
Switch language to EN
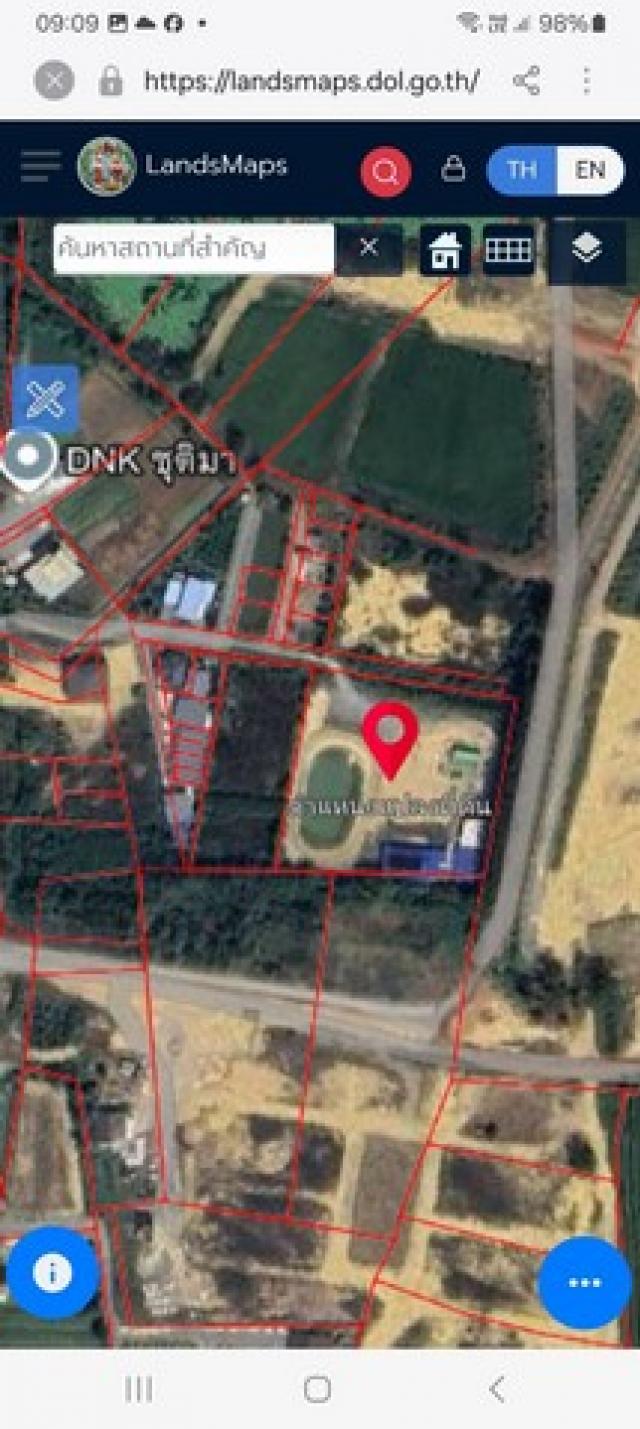590,170
